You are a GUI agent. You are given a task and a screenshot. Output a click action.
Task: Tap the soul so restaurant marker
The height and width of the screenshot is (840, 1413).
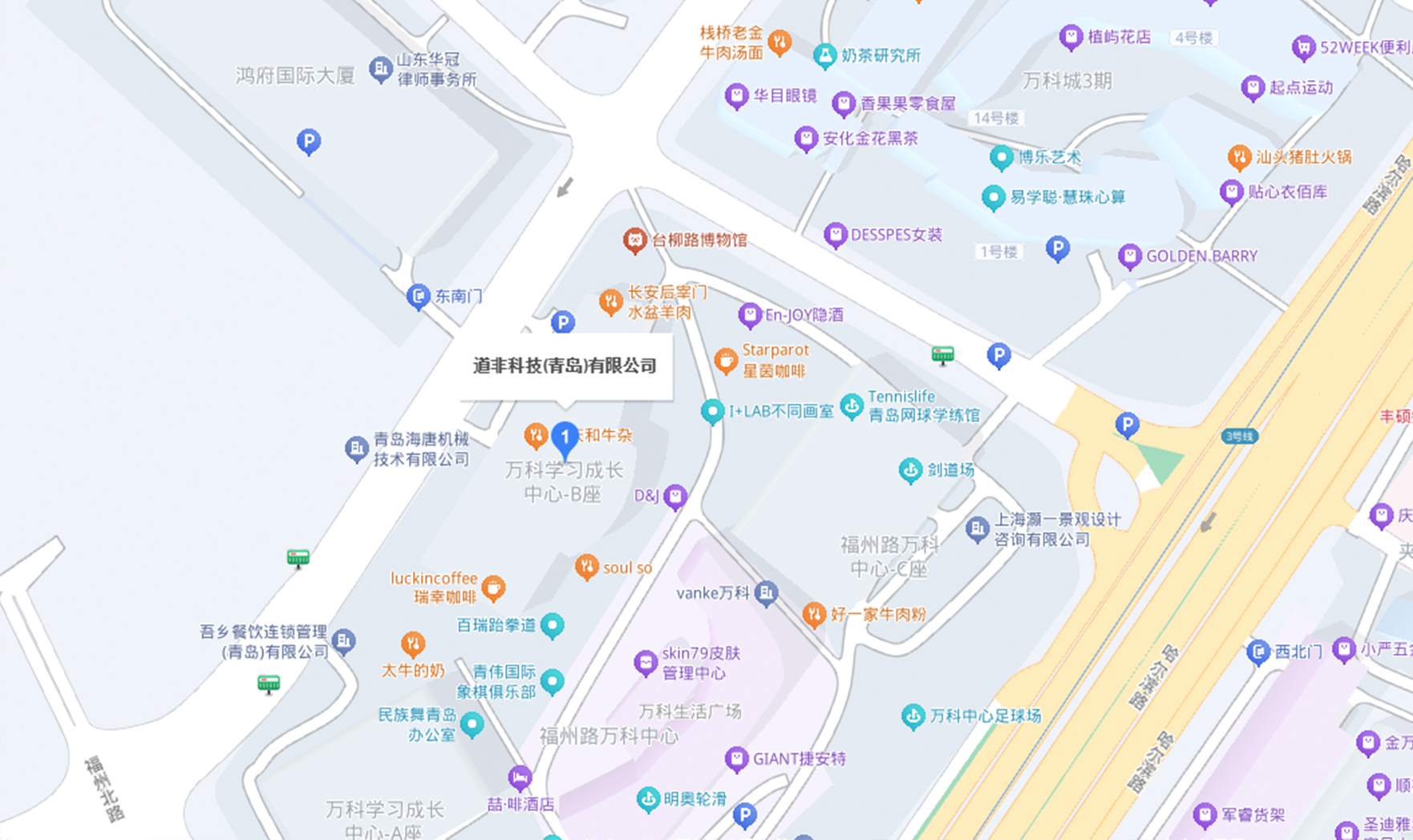[x=586, y=567]
